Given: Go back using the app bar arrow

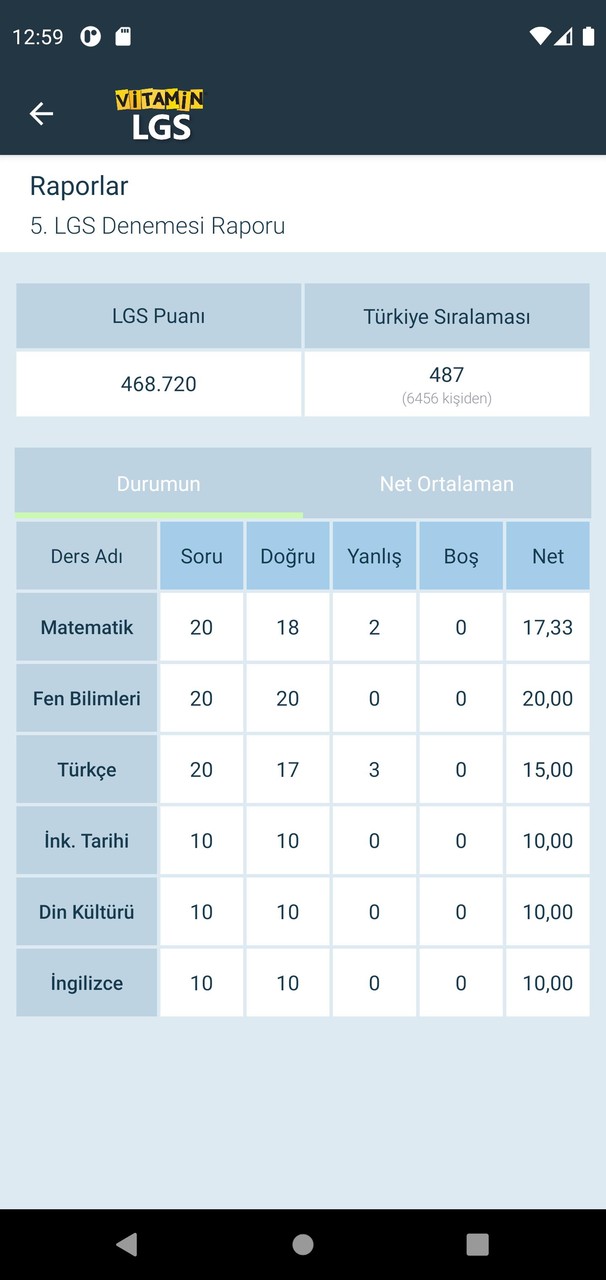Looking at the screenshot, I should click(x=41, y=114).
